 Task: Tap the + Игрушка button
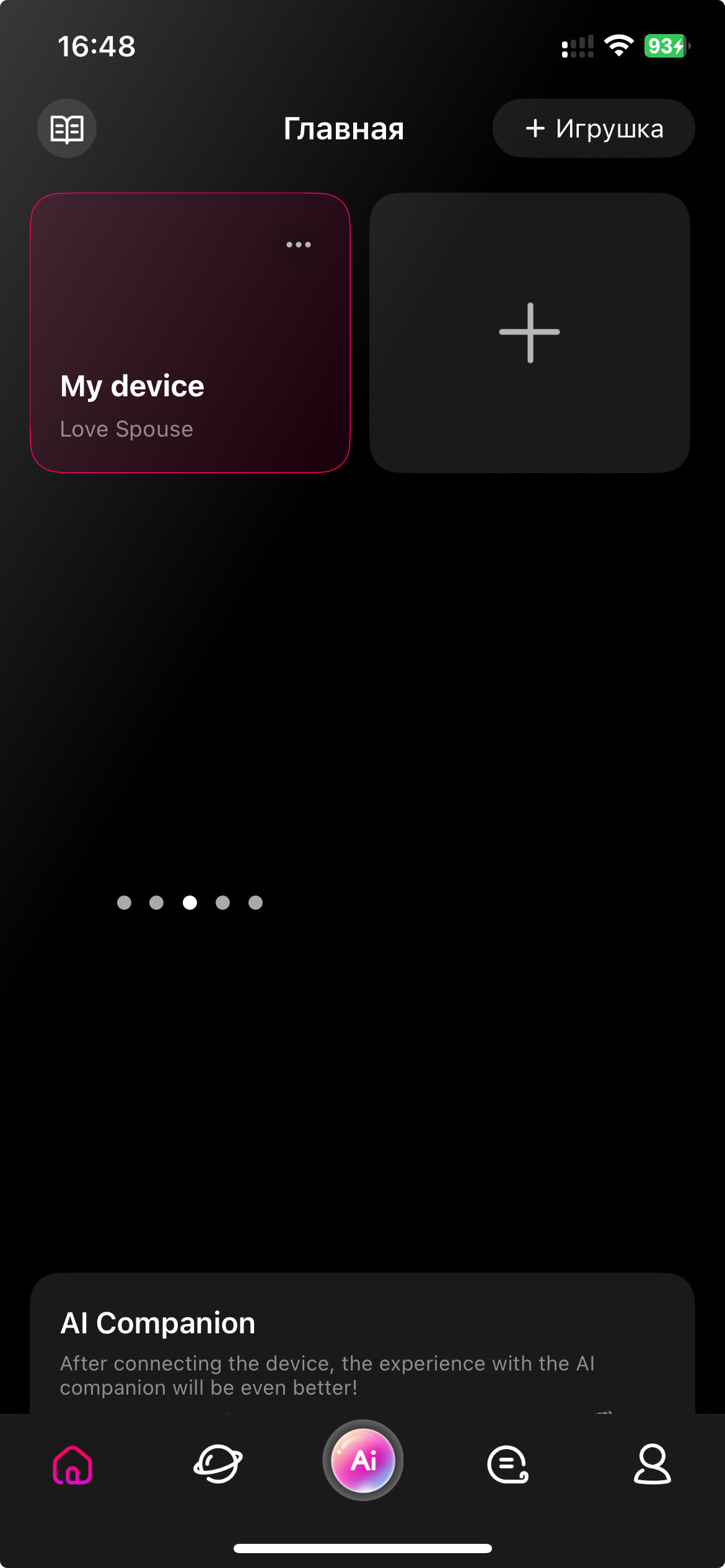593,128
